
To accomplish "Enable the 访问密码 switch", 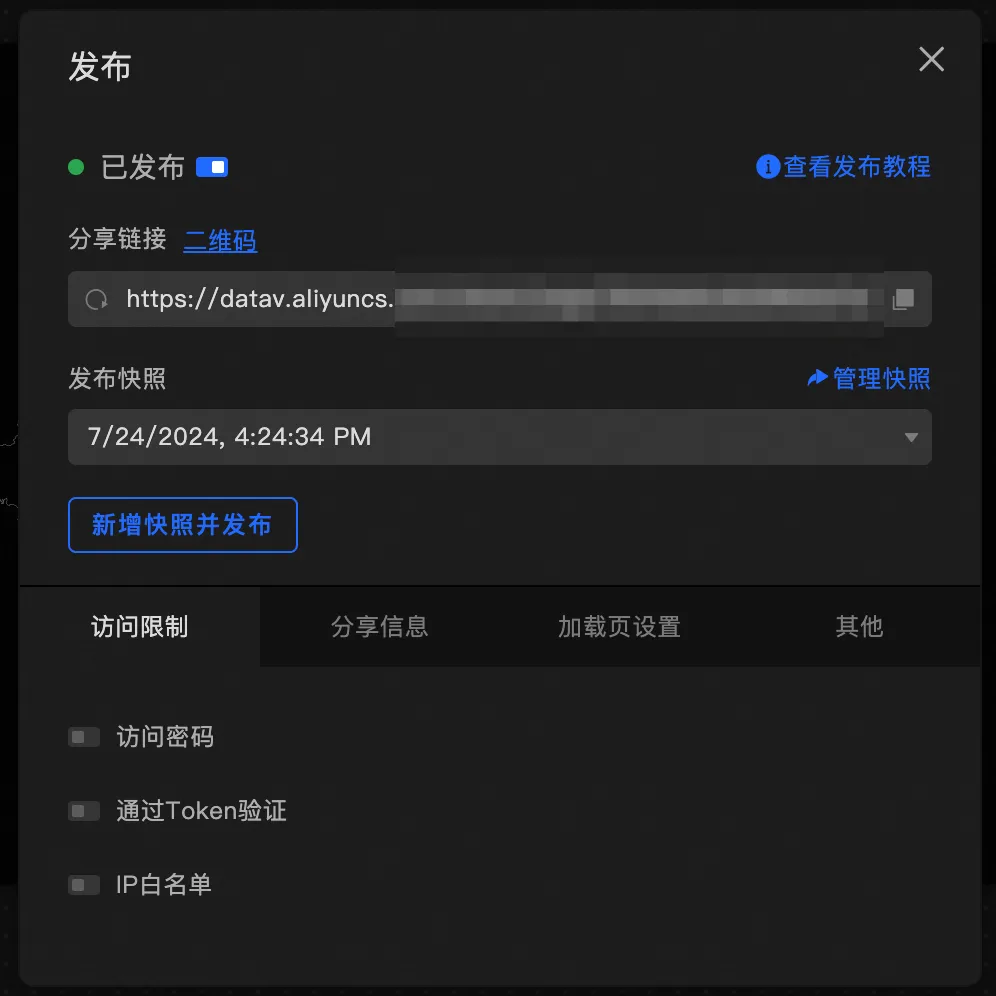I will [84, 737].
